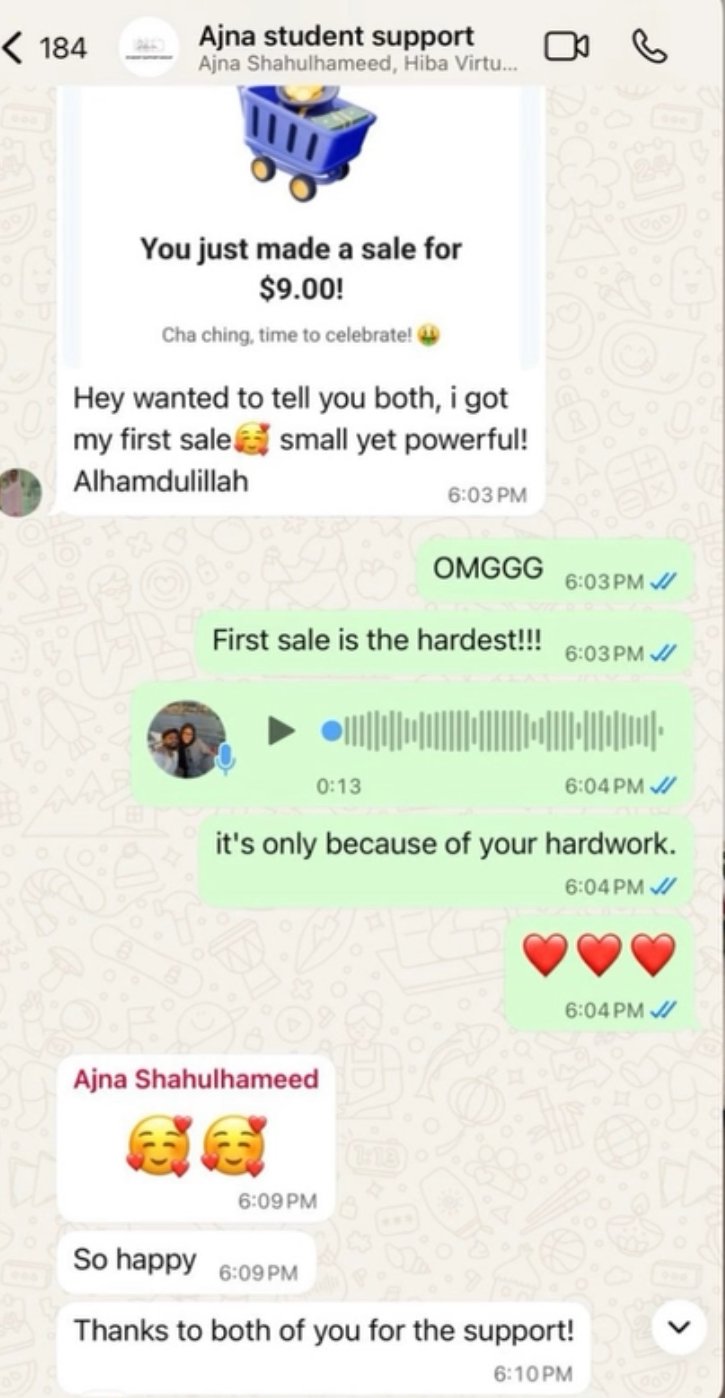Seek within the voice message waveform
Viewport: 725px width, 1398px height.
(490, 732)
